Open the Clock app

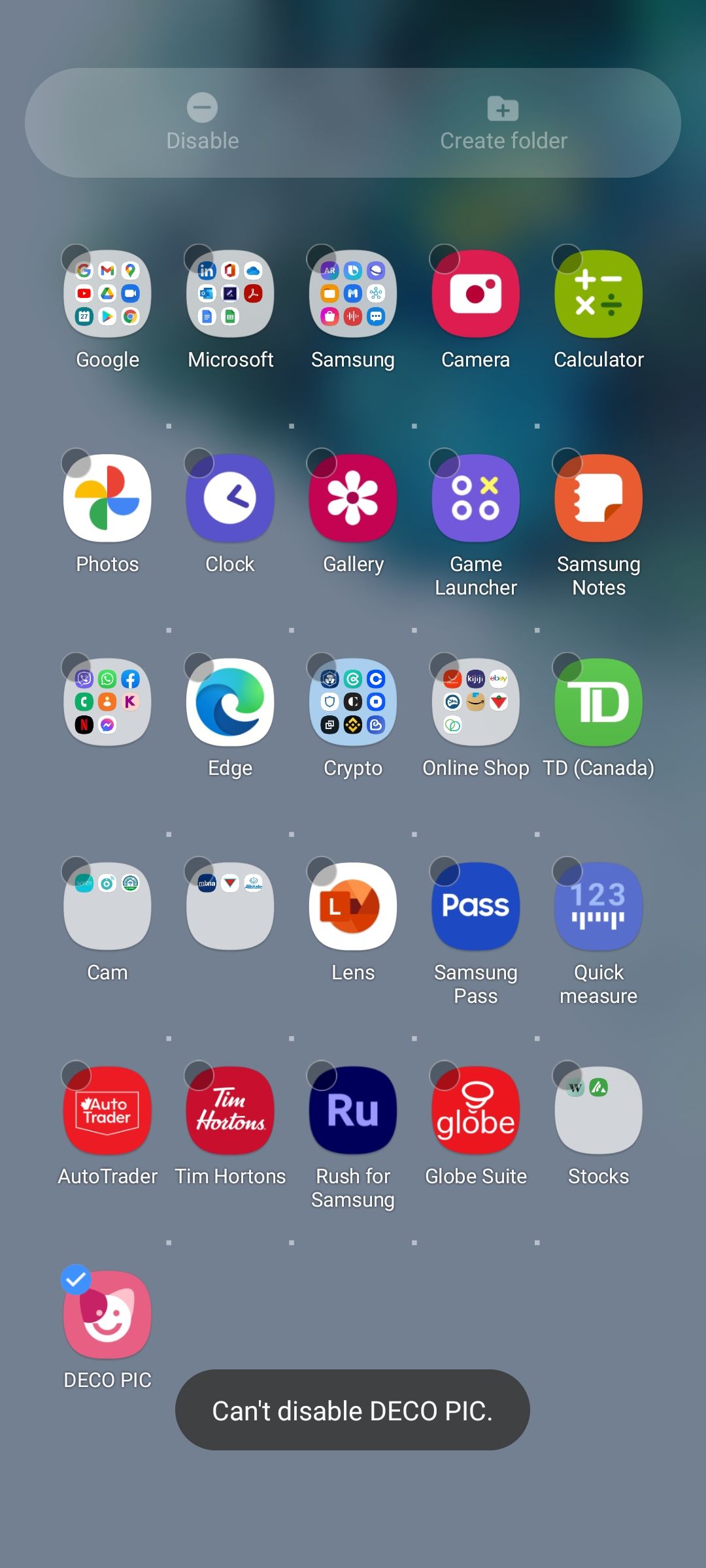[x=229, y=498]
